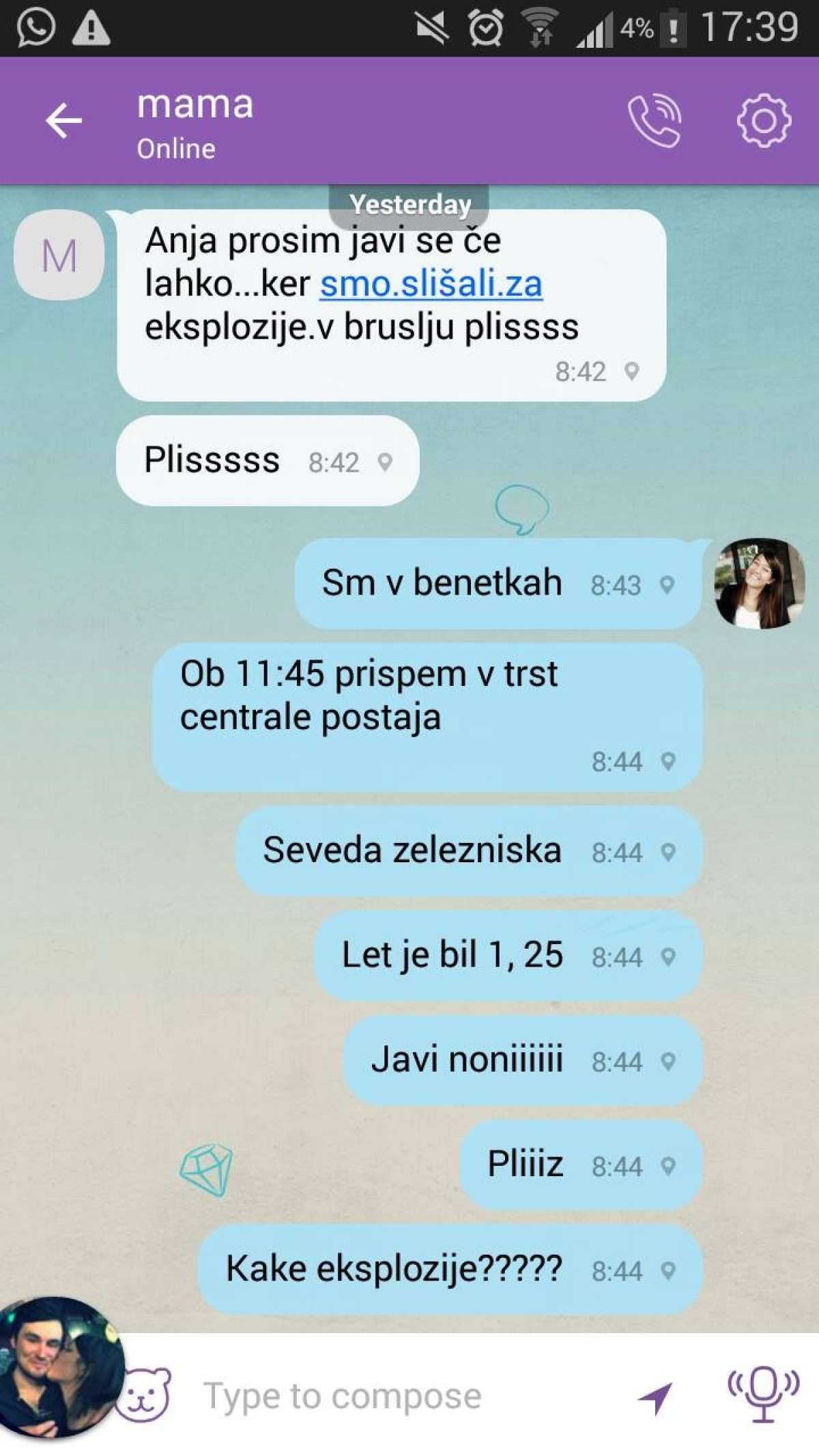Open sender's profile photo next to messages
819x1456 pixels.
759,584
